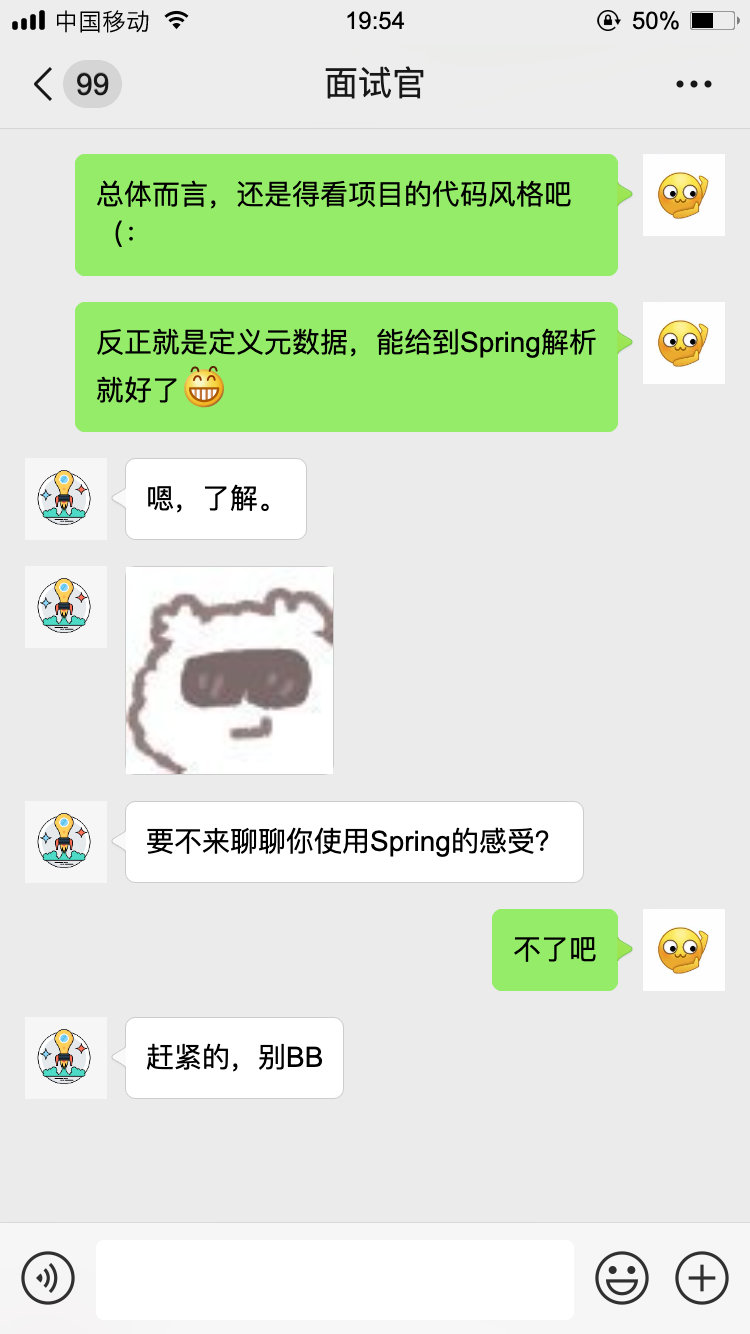Open the chat options menu
Screen dimensions: 750x1334
[694, 84]
